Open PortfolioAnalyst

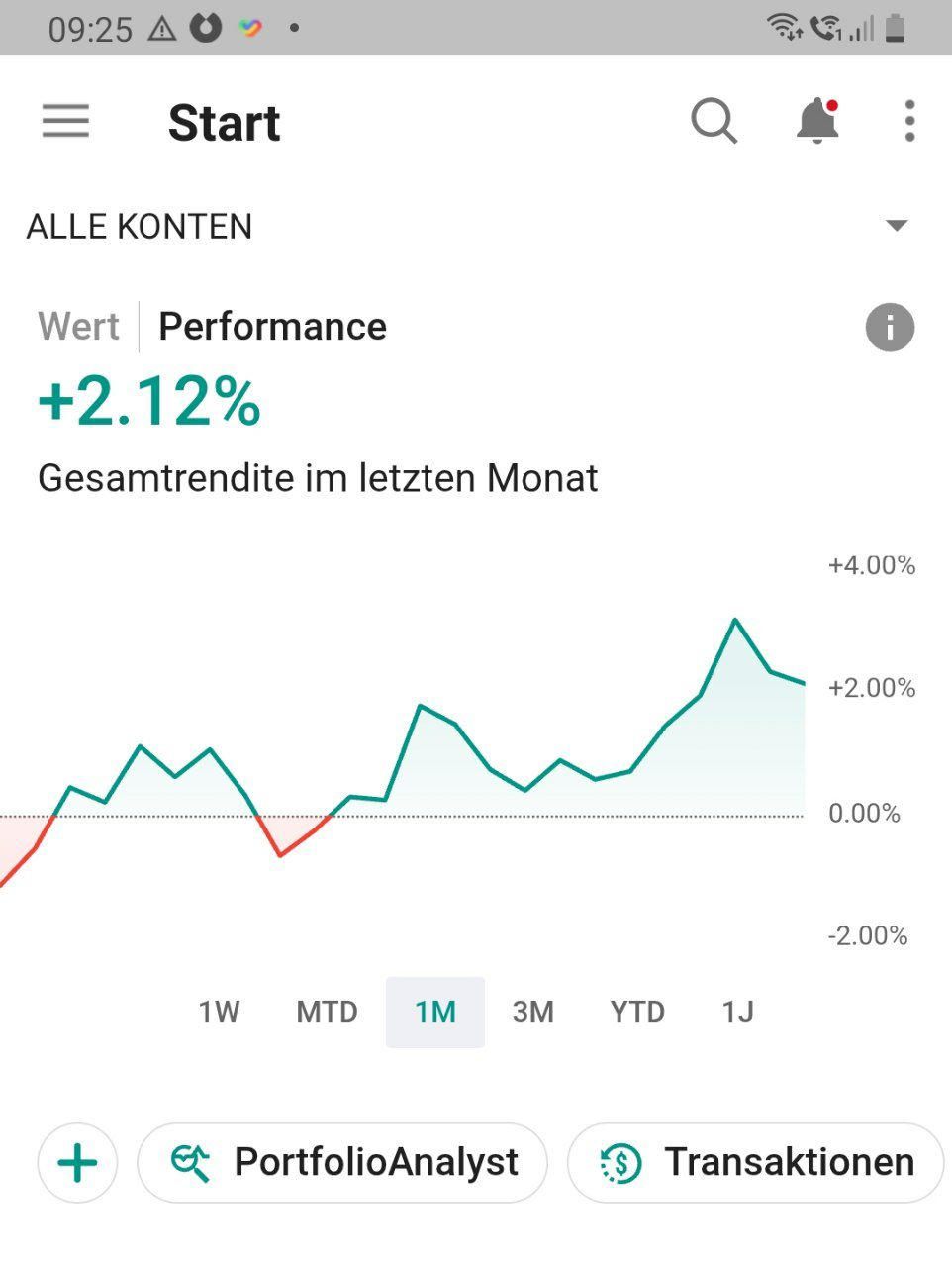click(x=342, y=1163)
